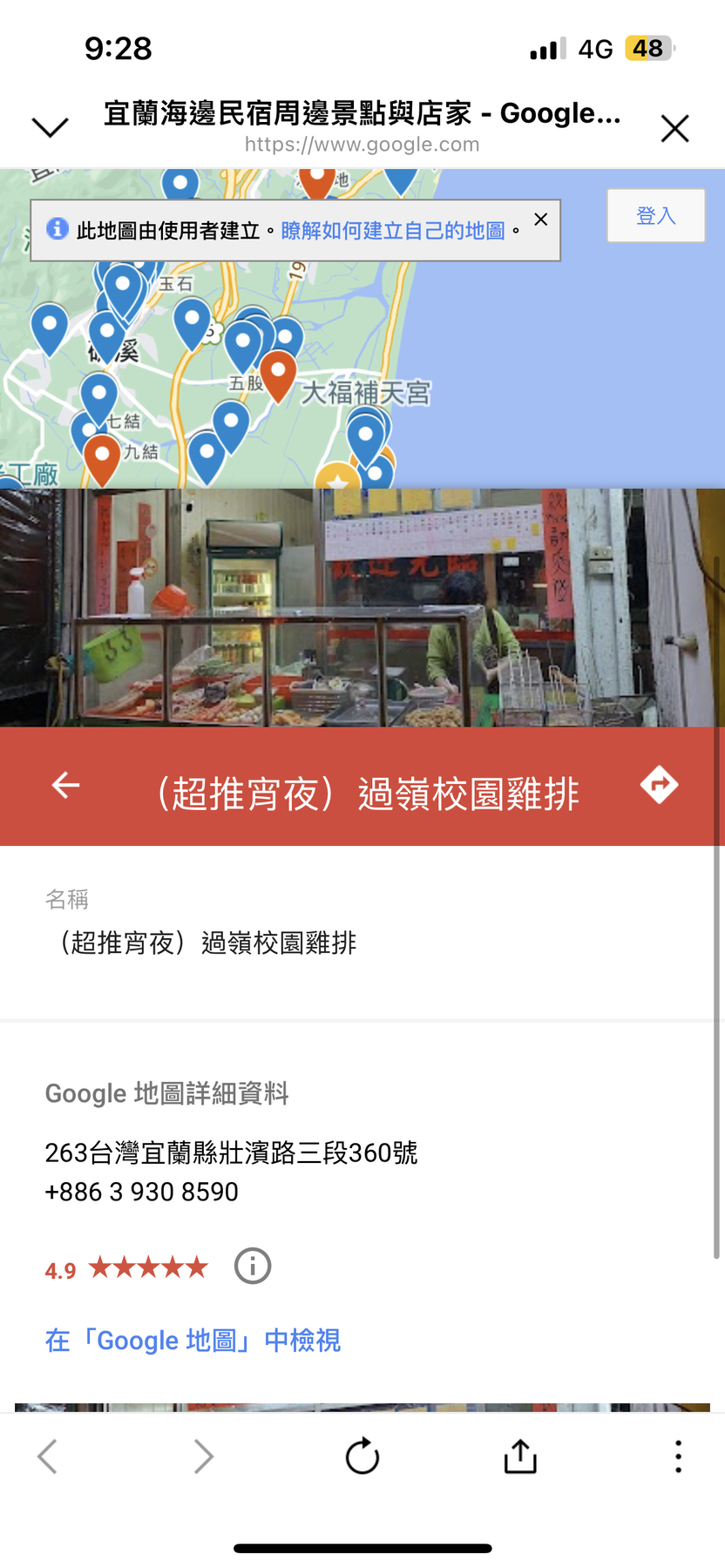Go back from the 過嶺校園雞排 details

(x=65, y=785)
